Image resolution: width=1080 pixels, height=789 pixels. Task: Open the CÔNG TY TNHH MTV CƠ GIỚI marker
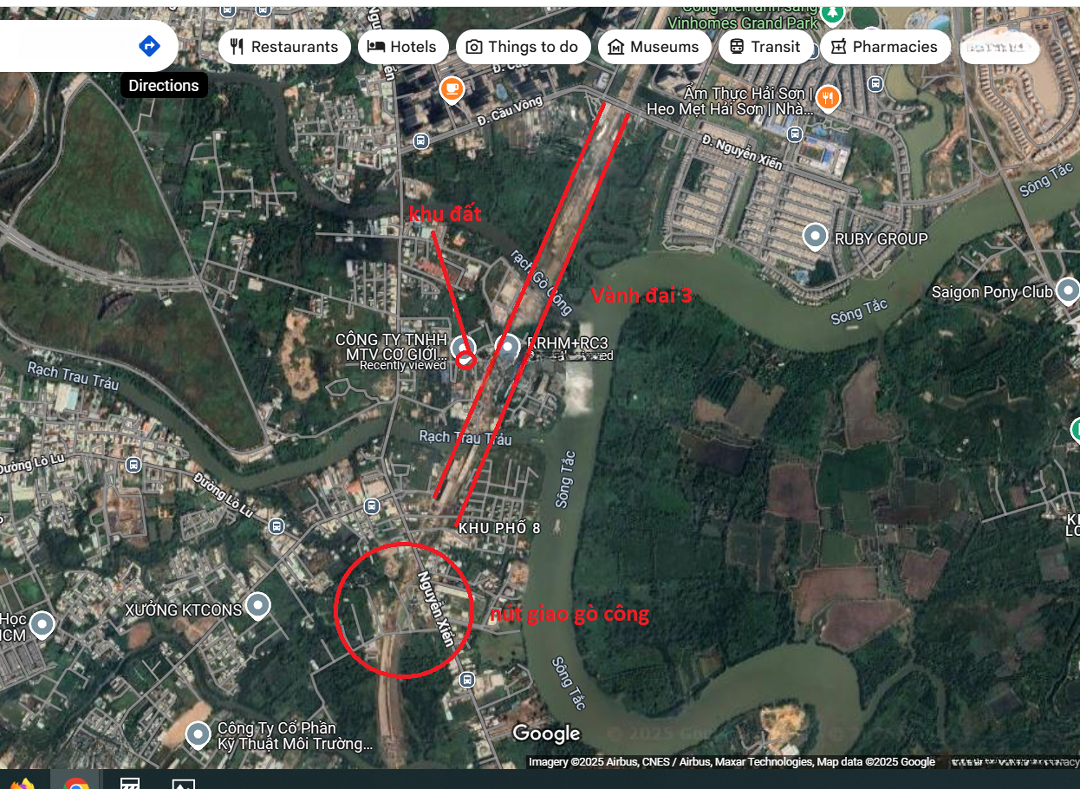point(461,348)
